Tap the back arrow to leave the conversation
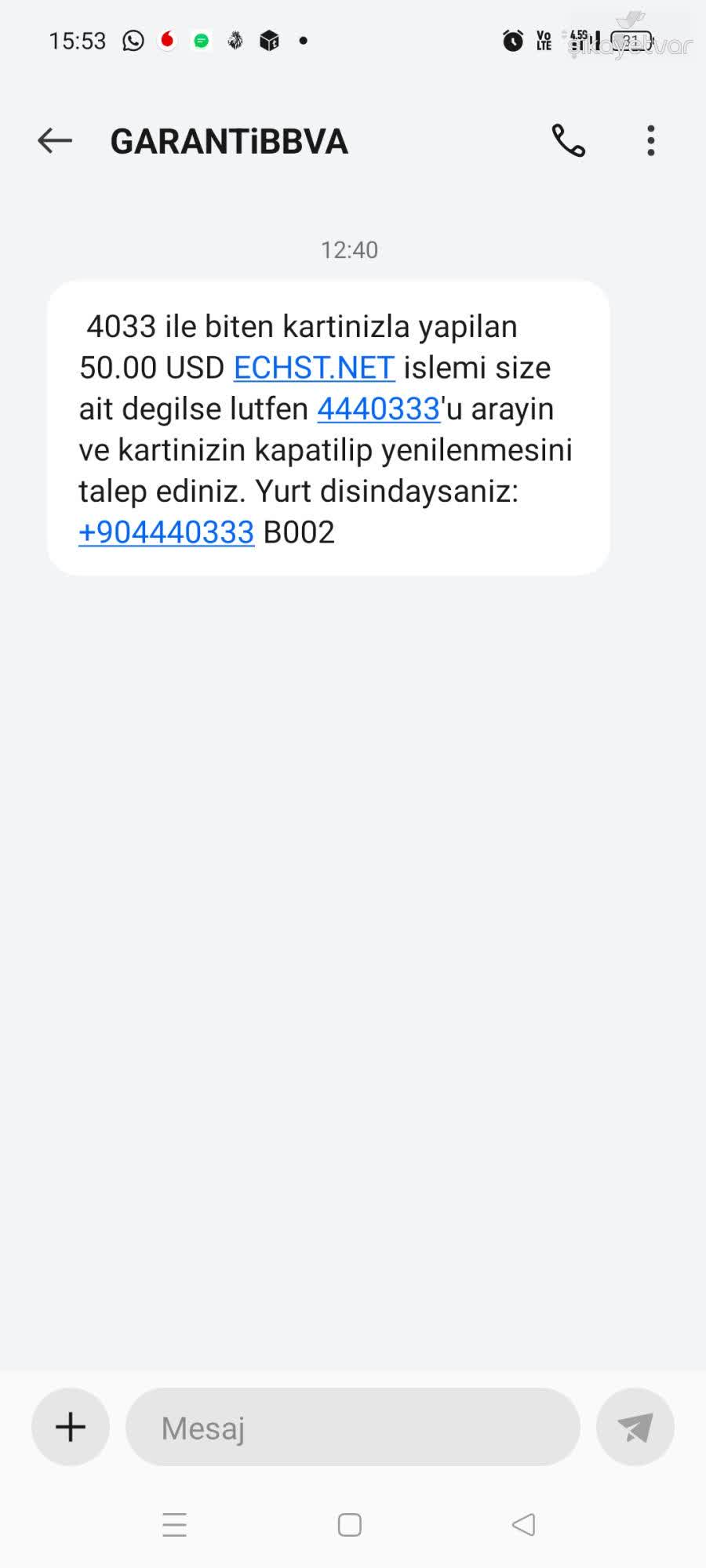 (54, 141)
